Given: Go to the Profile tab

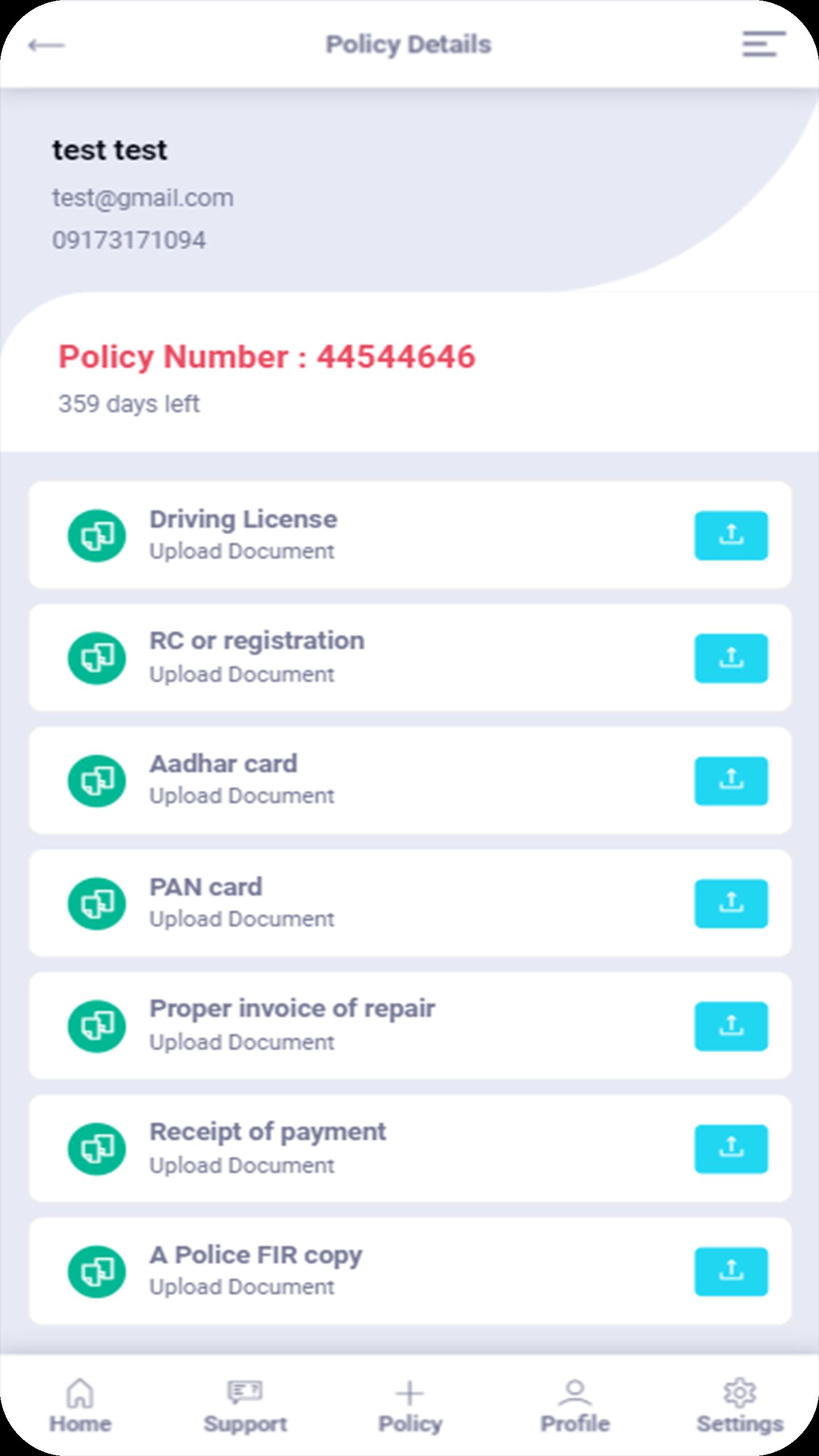Looking at the screenshot, I should pos(575,1406).
